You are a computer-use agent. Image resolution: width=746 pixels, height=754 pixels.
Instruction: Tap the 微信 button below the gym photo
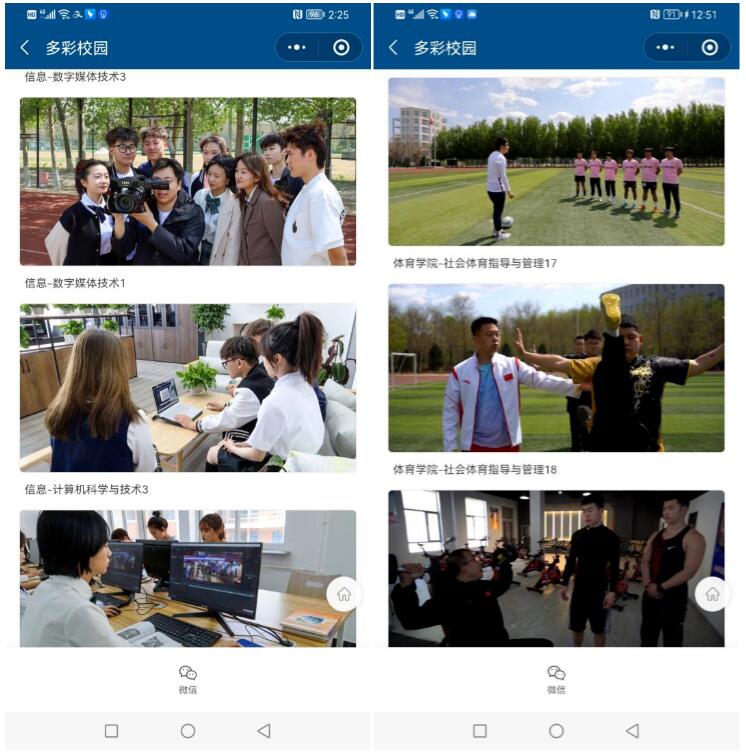click(x=556, y=680)
